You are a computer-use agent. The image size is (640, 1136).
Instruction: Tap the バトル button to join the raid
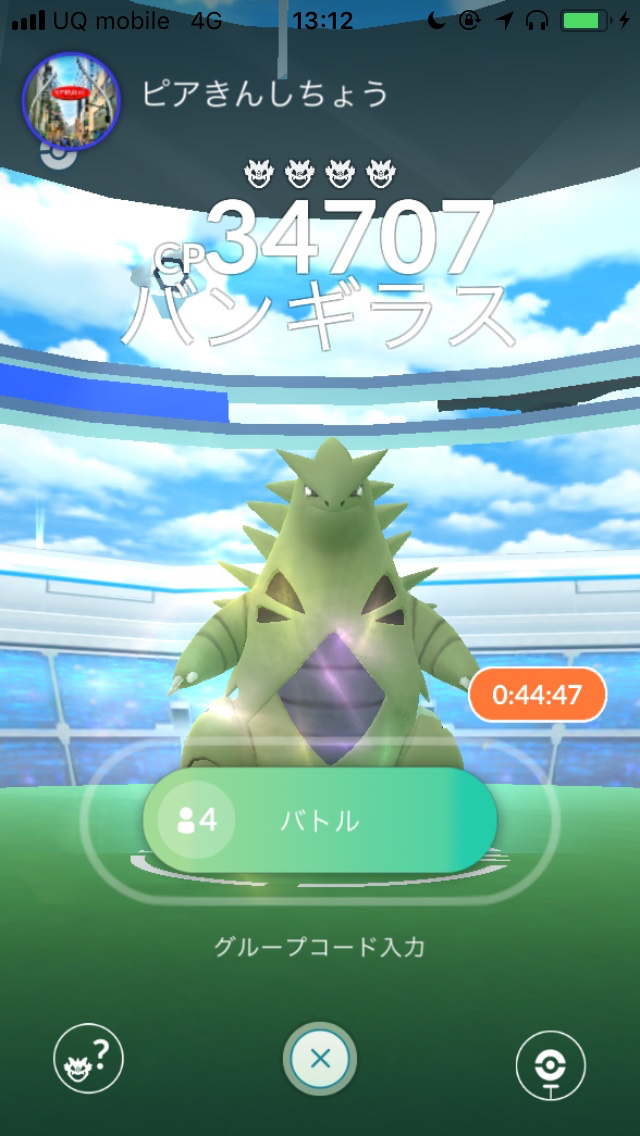point(320,821)
